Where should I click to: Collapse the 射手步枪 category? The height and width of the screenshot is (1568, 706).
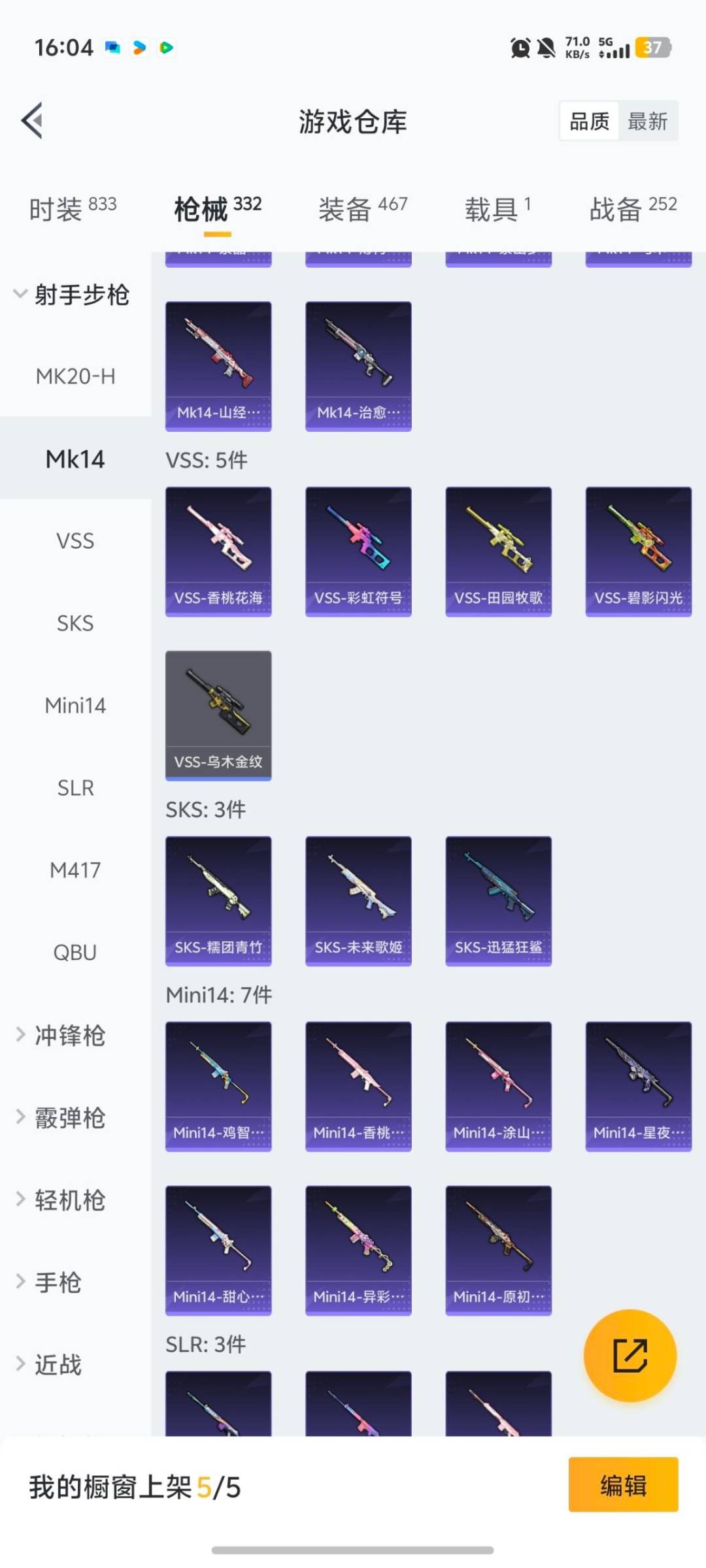point(72,295)
